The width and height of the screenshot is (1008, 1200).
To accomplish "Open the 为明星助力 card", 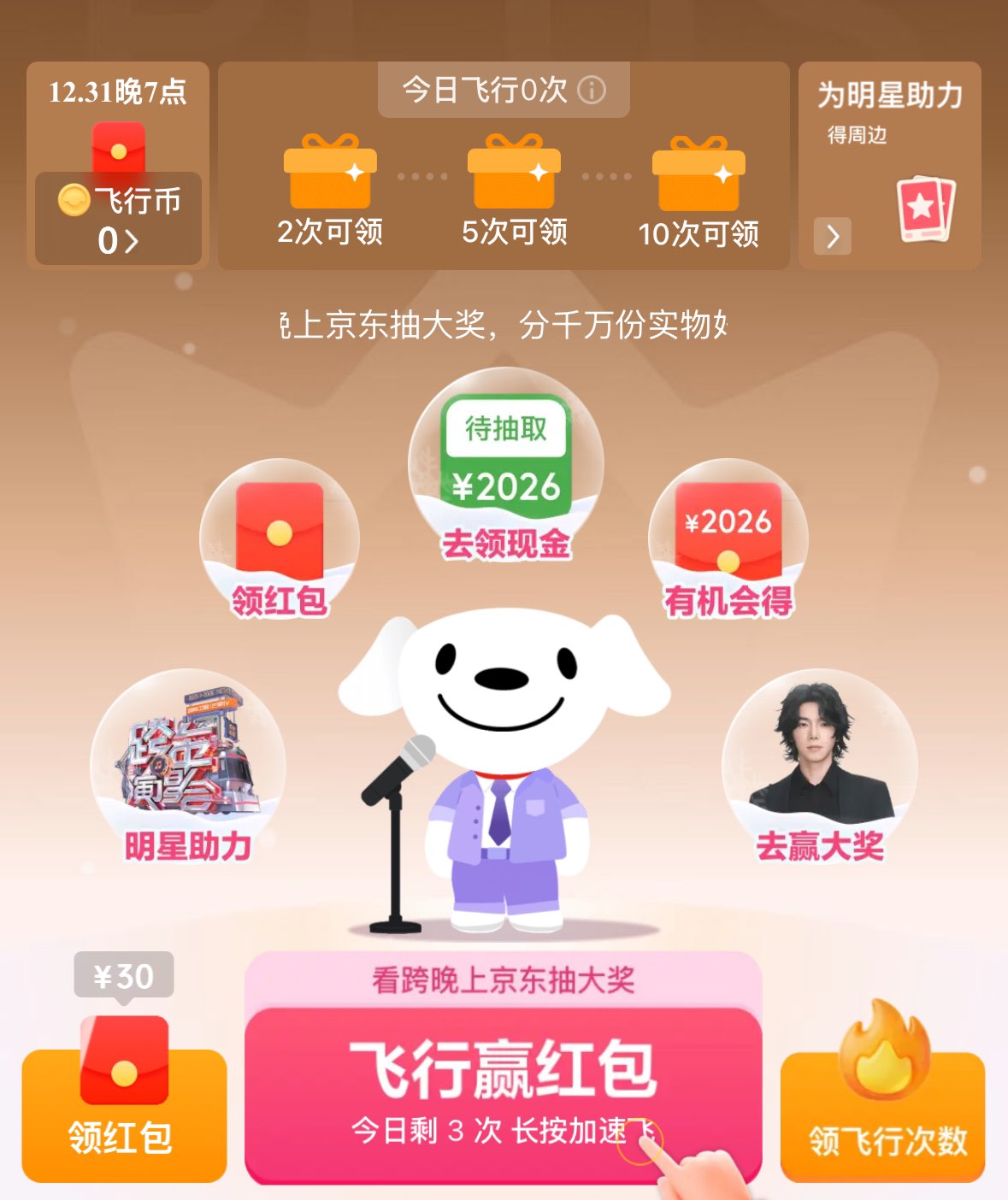I will click(889, 167).
